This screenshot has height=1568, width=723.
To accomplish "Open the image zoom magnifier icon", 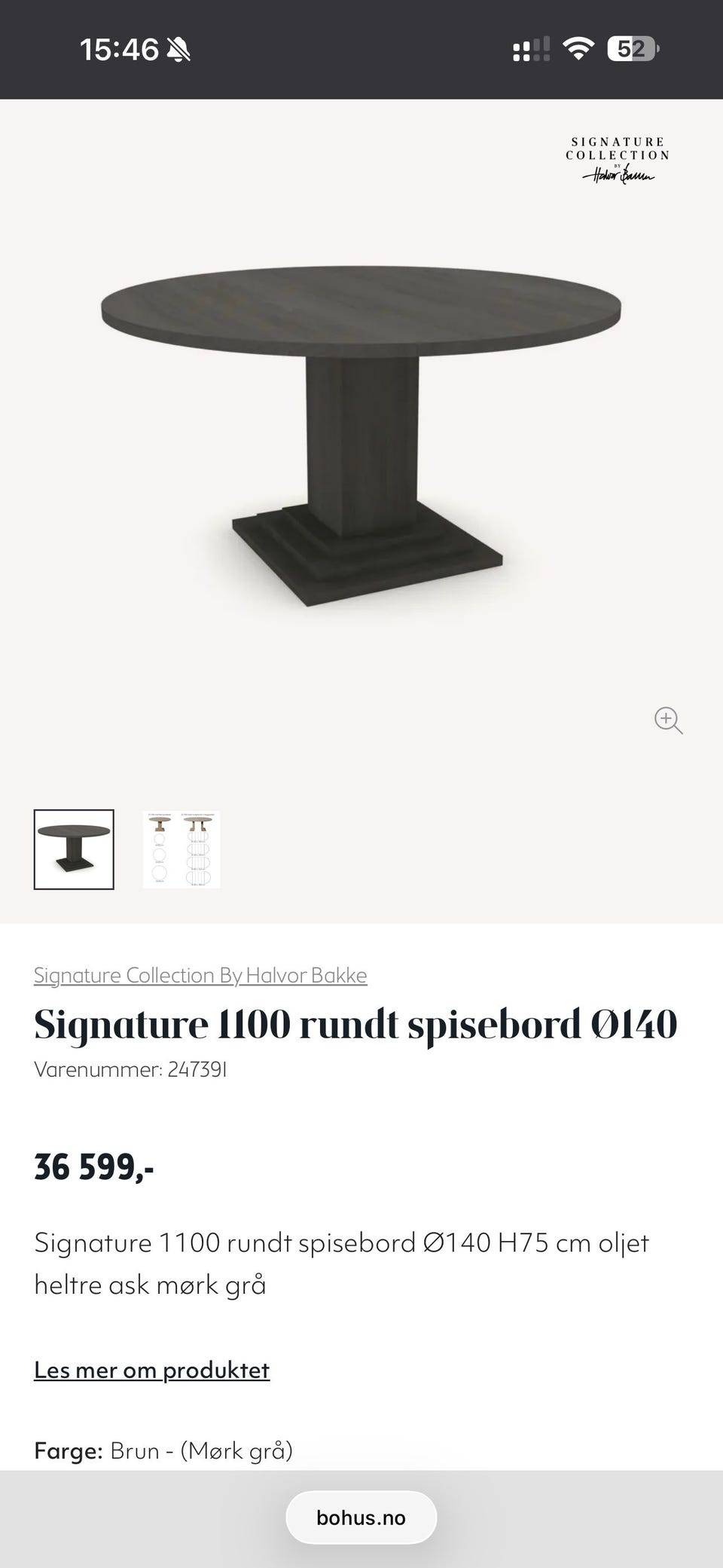I will [x=667, y=721].
